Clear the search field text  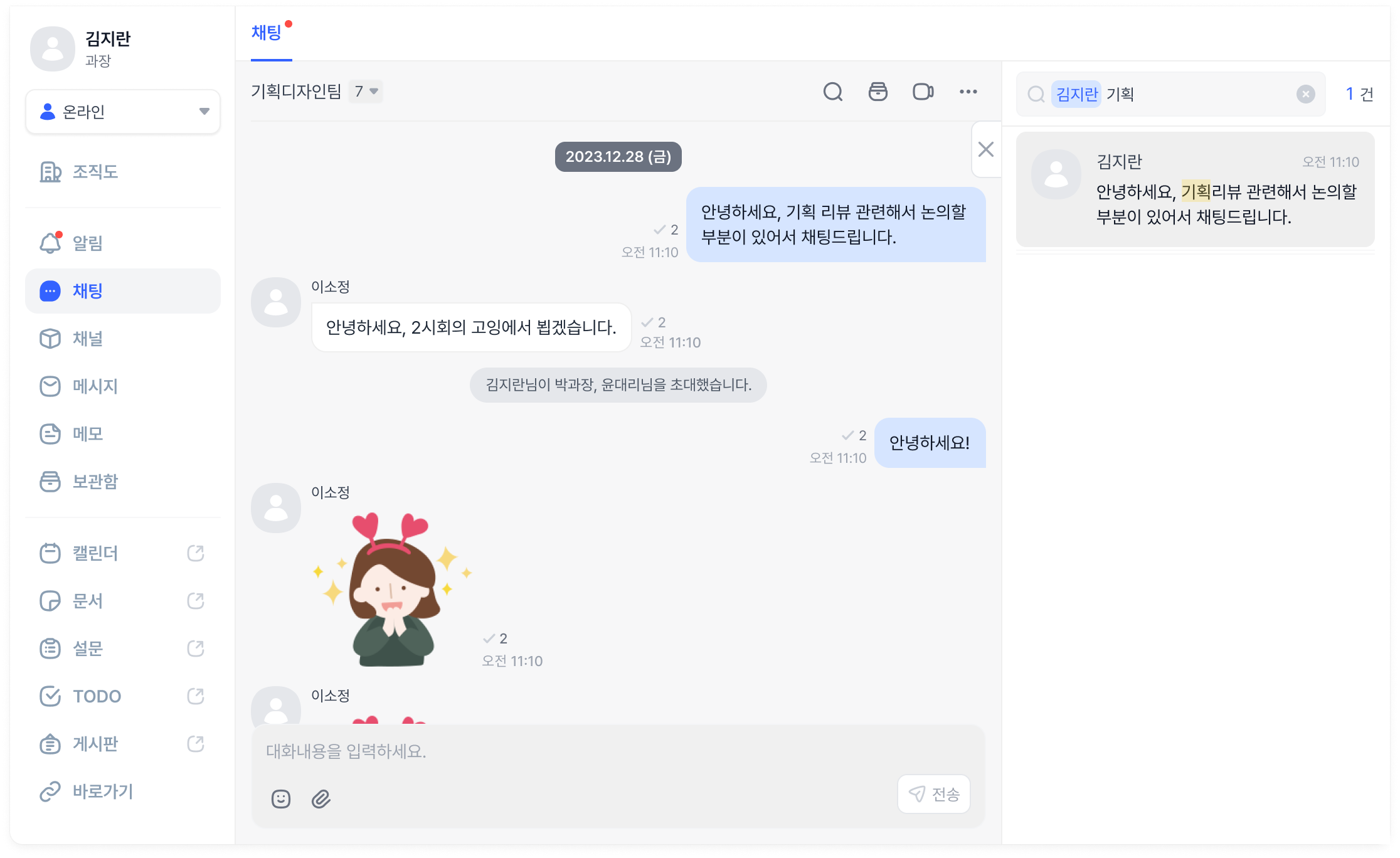coord(1305,94)
